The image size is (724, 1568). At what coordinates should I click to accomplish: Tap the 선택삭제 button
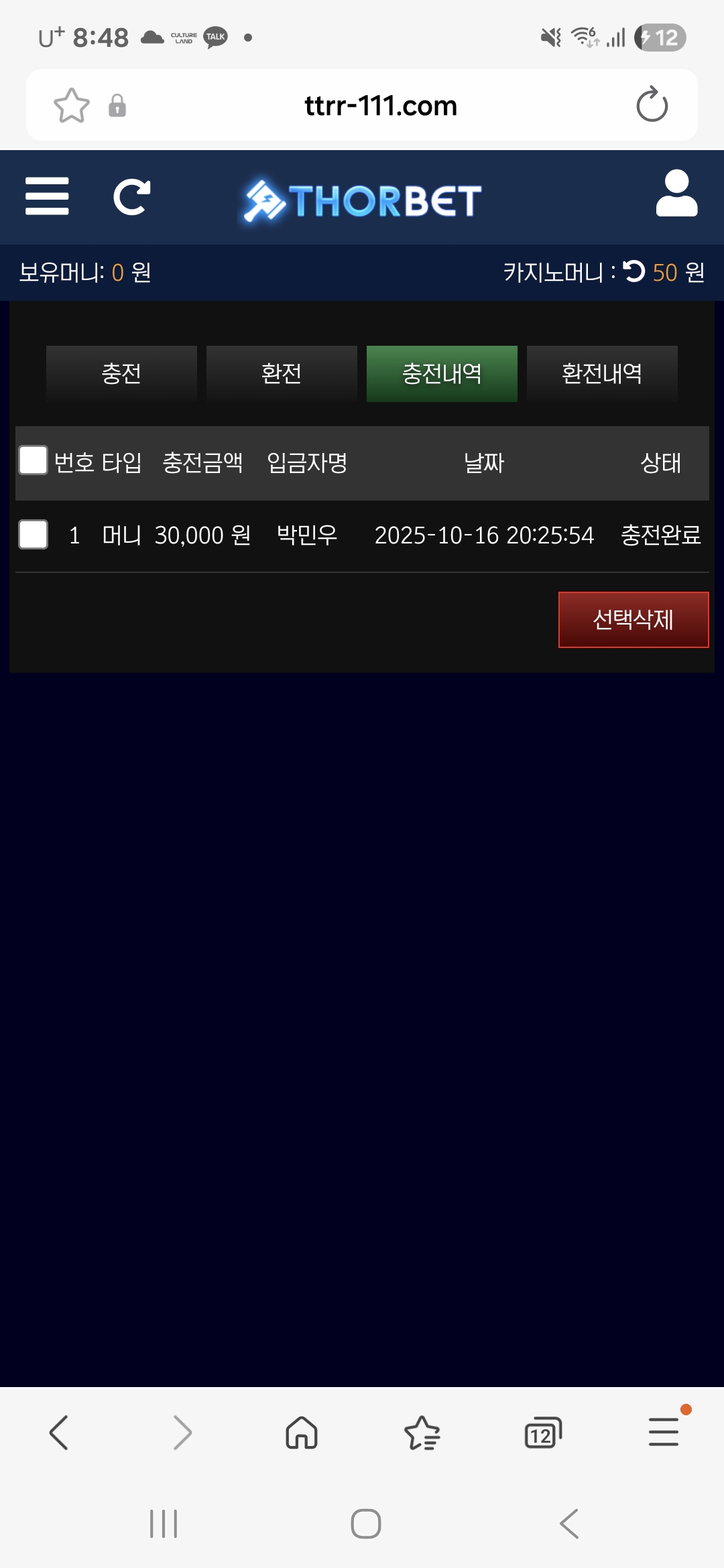(x=633, y=619)
